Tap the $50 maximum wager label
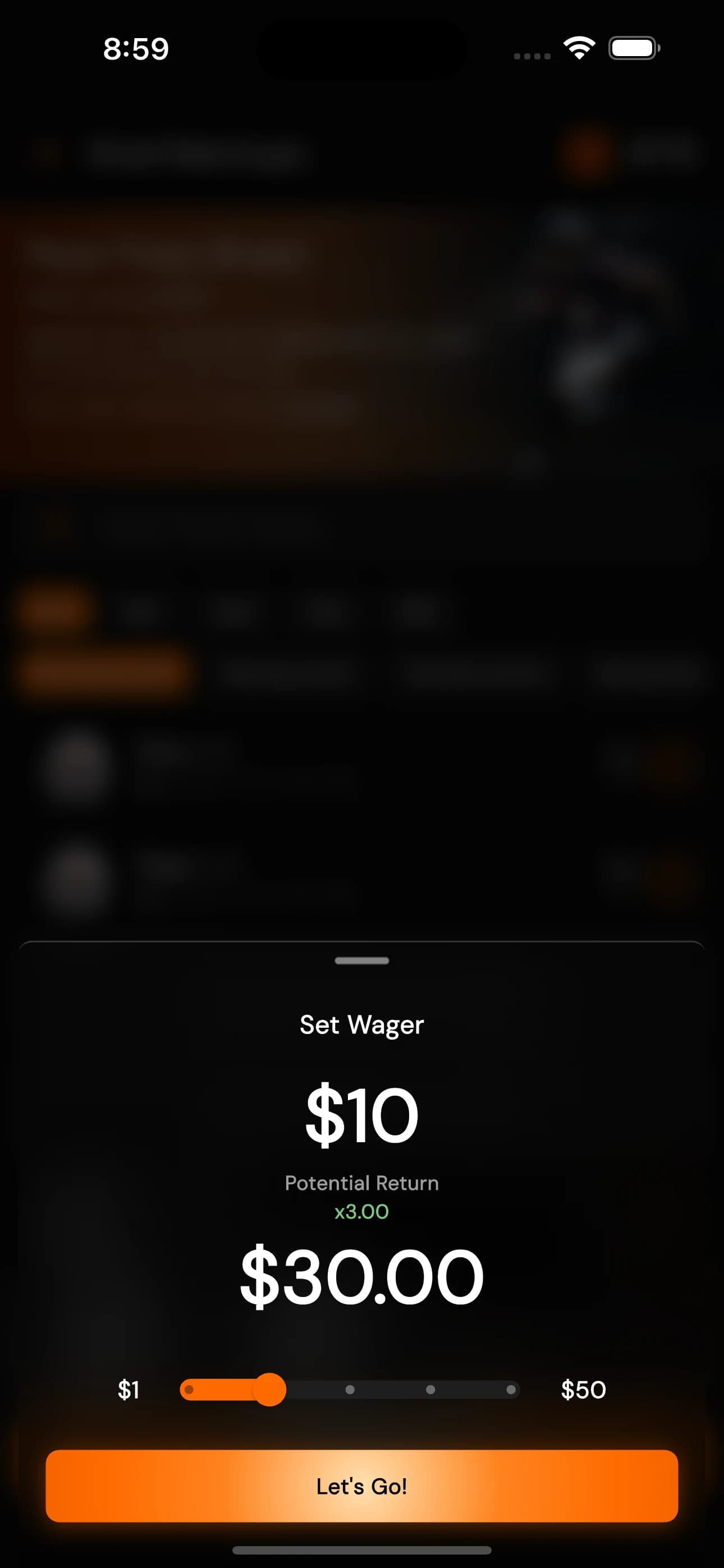 (x=583, y=1390)
